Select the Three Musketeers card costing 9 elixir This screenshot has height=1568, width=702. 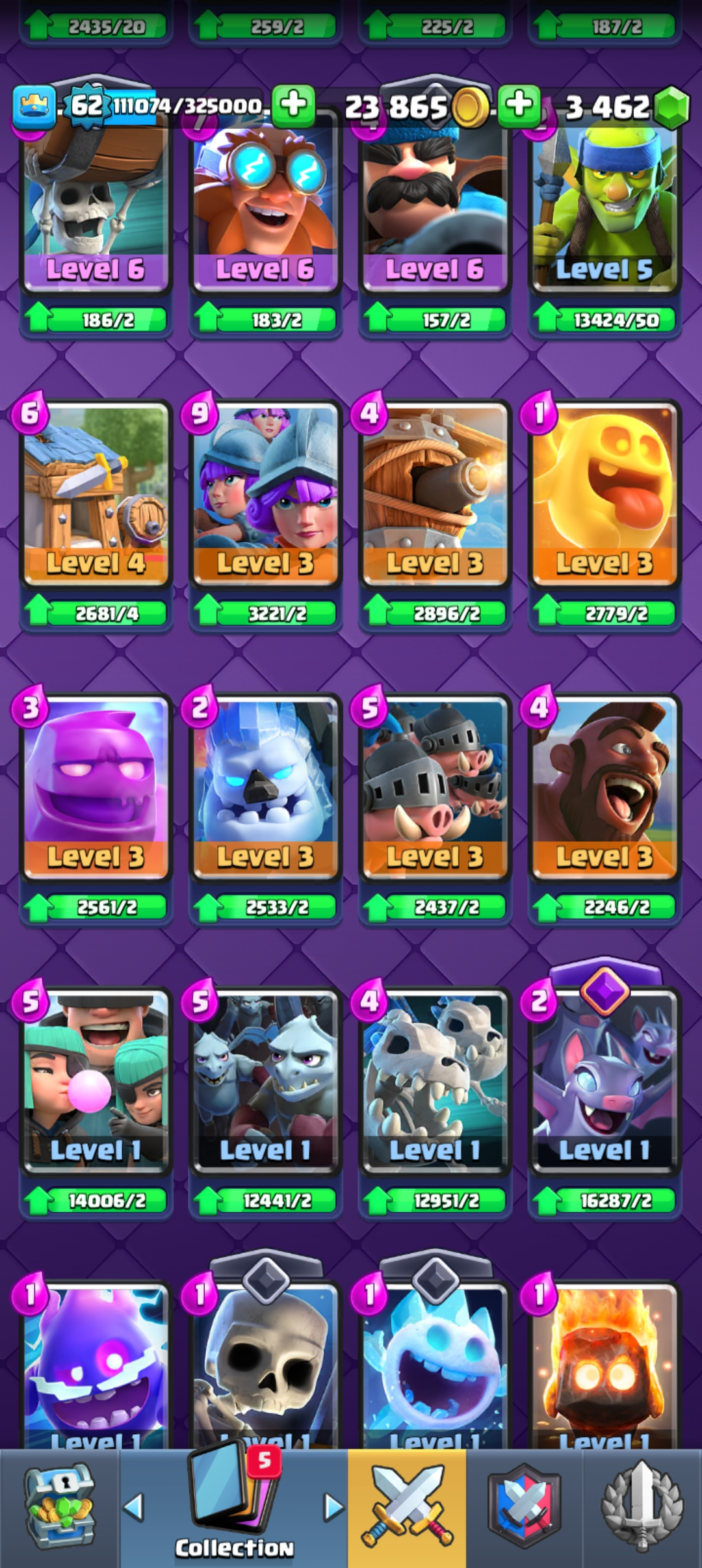click(265, 494)
